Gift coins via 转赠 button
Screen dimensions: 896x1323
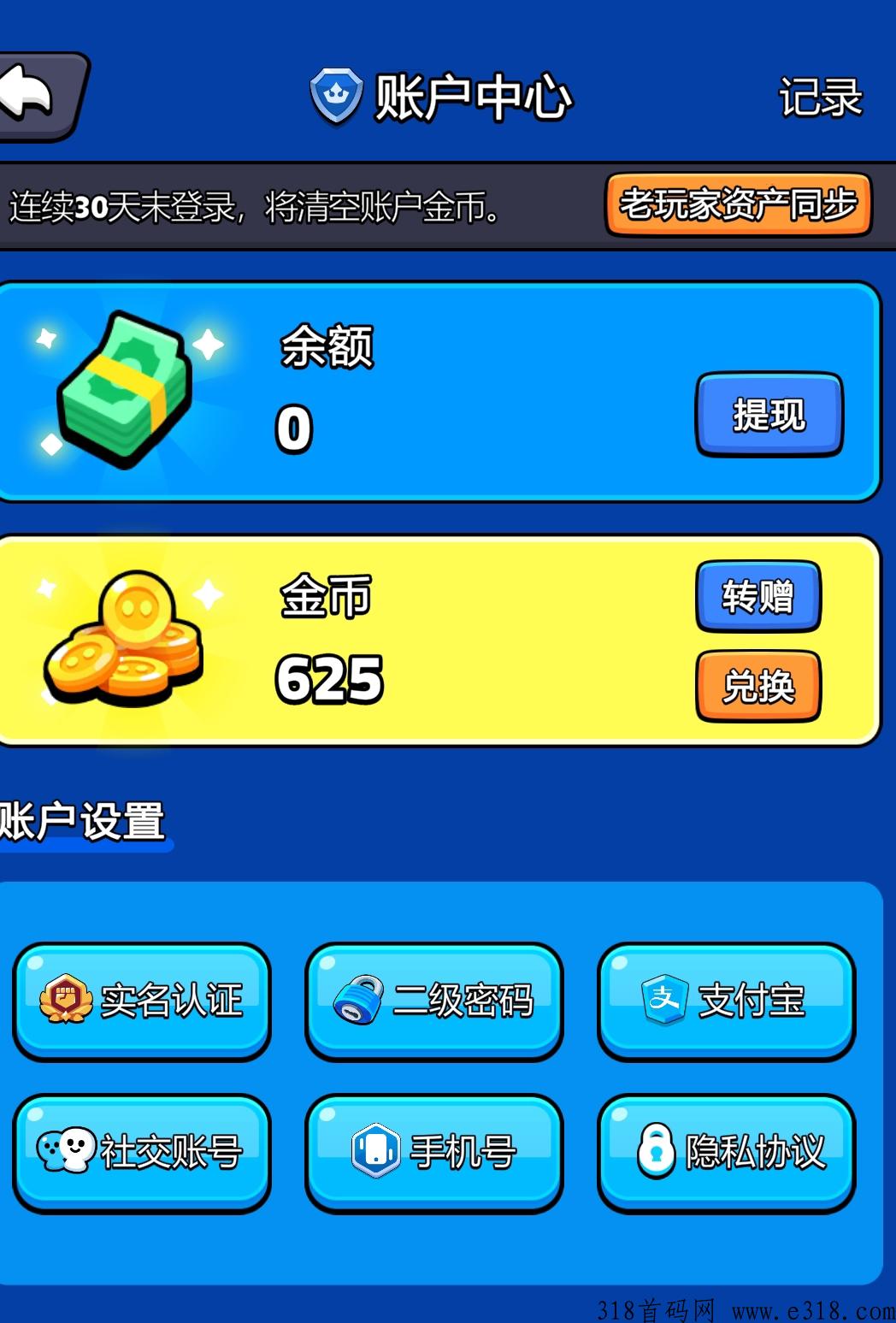757,596
